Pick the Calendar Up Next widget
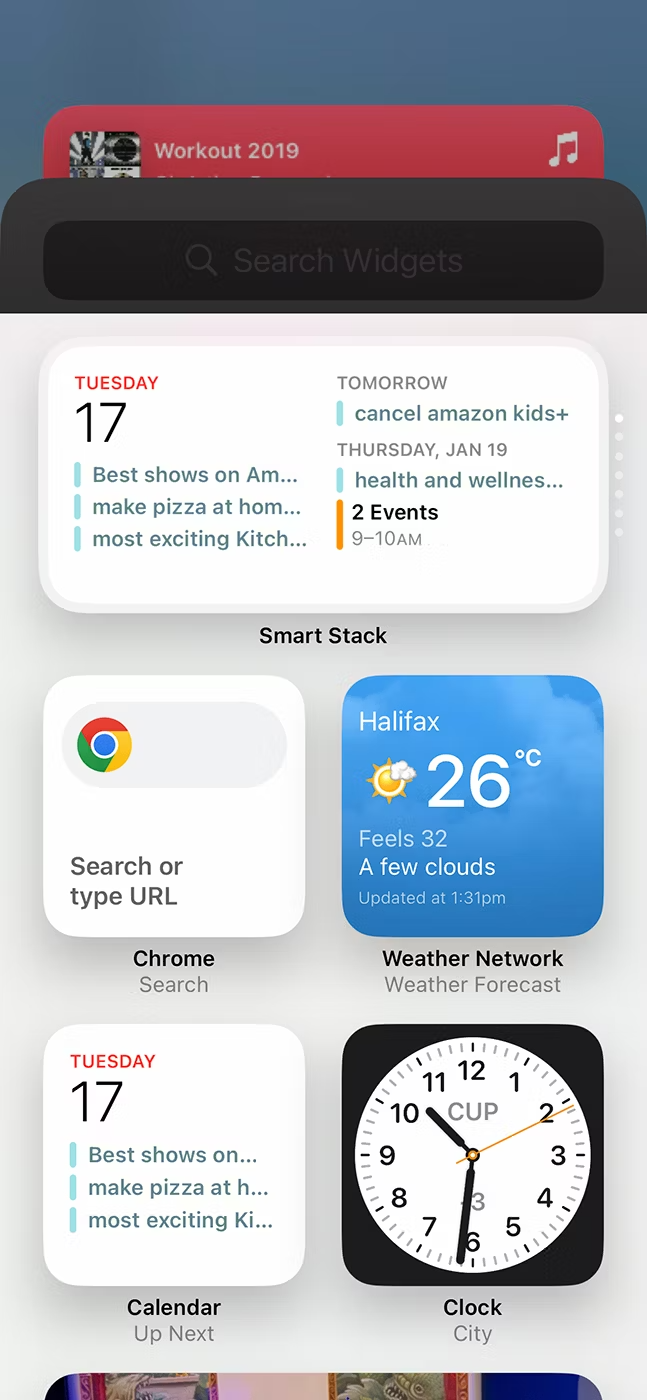Screen dimensions: 647x1400 coord(174,1154)
